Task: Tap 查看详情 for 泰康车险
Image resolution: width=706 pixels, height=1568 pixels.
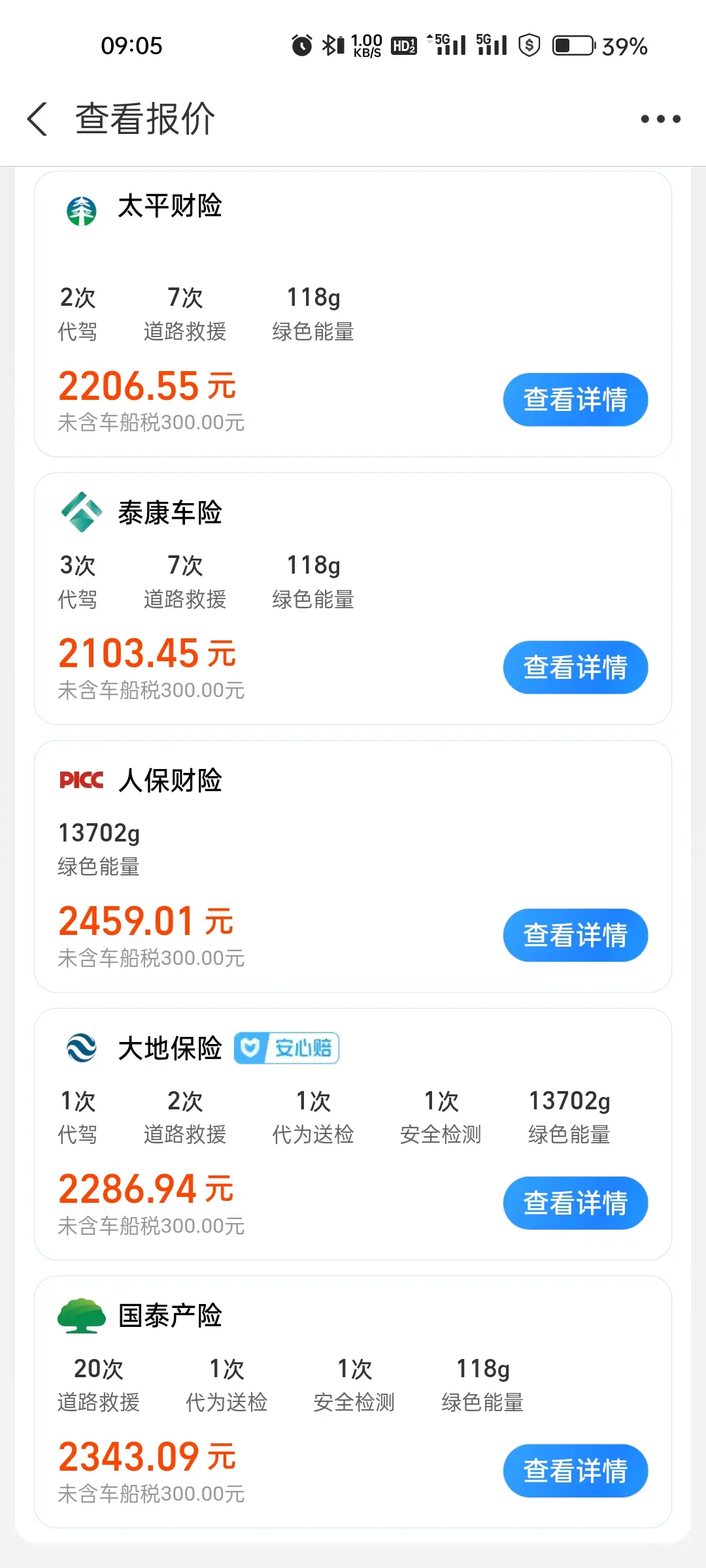Action: coord(575,667)
